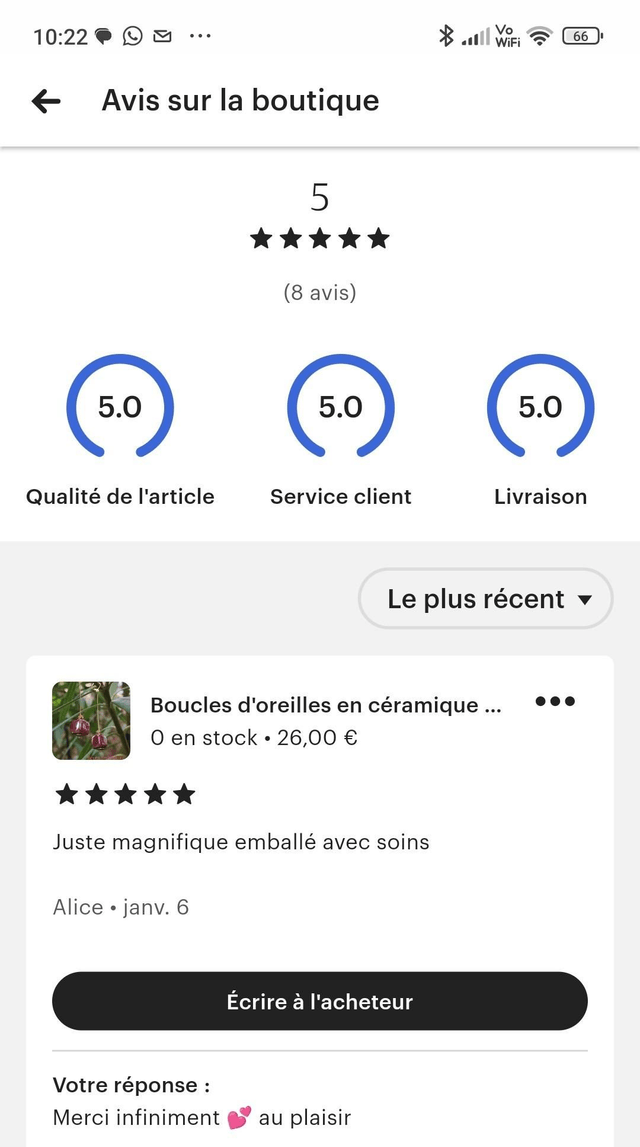This screenshot has width=640, height=1147.
Task: Tap 'Écrire à l'acheteur' button
Action: [320, 1001]
